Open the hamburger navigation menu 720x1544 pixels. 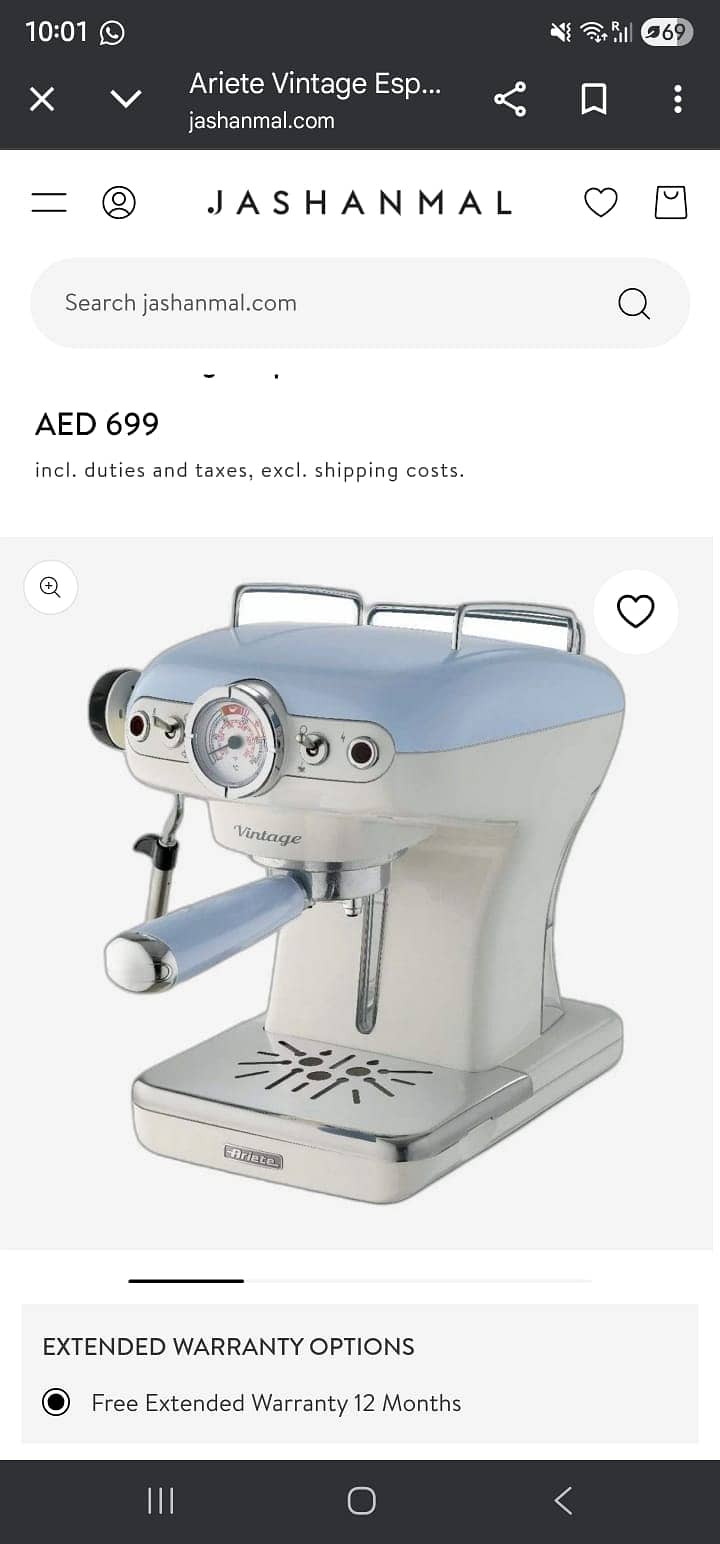(x=48, y=202)
